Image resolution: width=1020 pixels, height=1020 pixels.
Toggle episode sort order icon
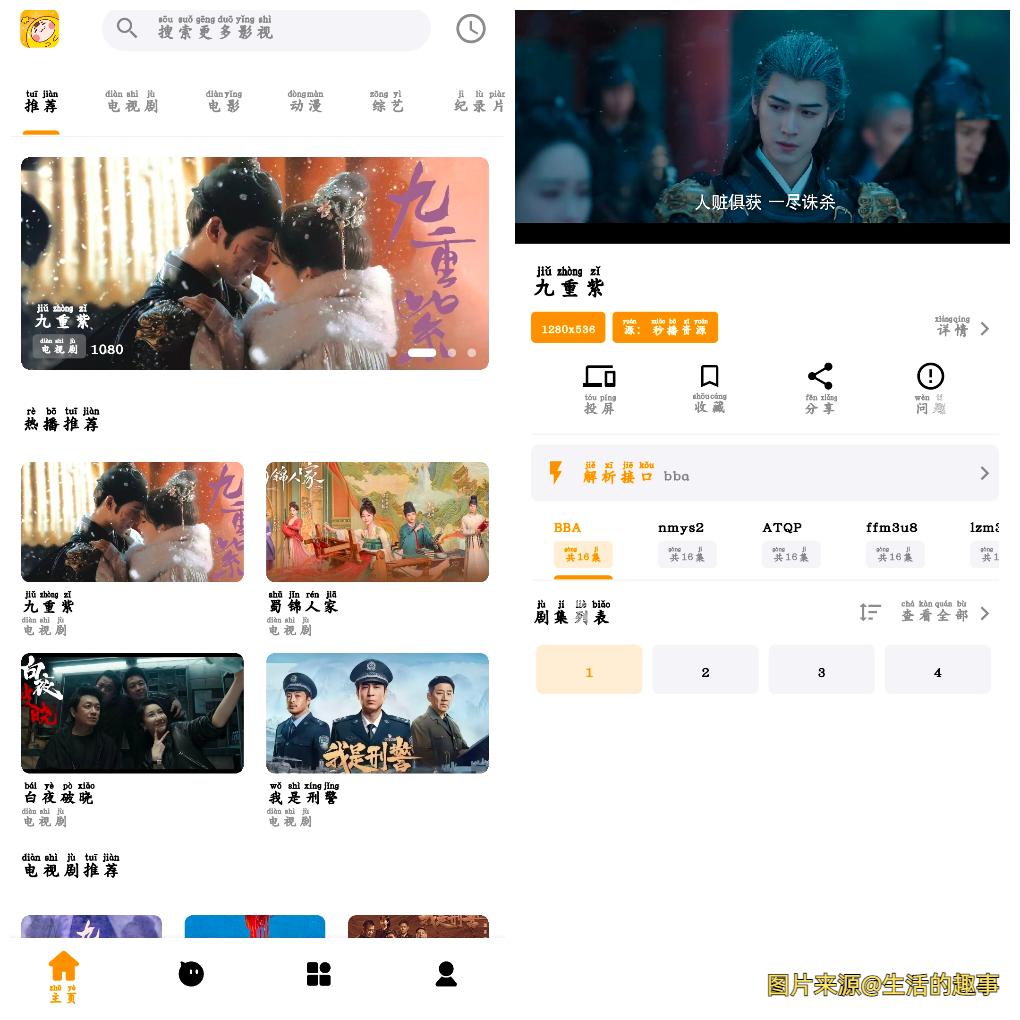click(870, 612)
